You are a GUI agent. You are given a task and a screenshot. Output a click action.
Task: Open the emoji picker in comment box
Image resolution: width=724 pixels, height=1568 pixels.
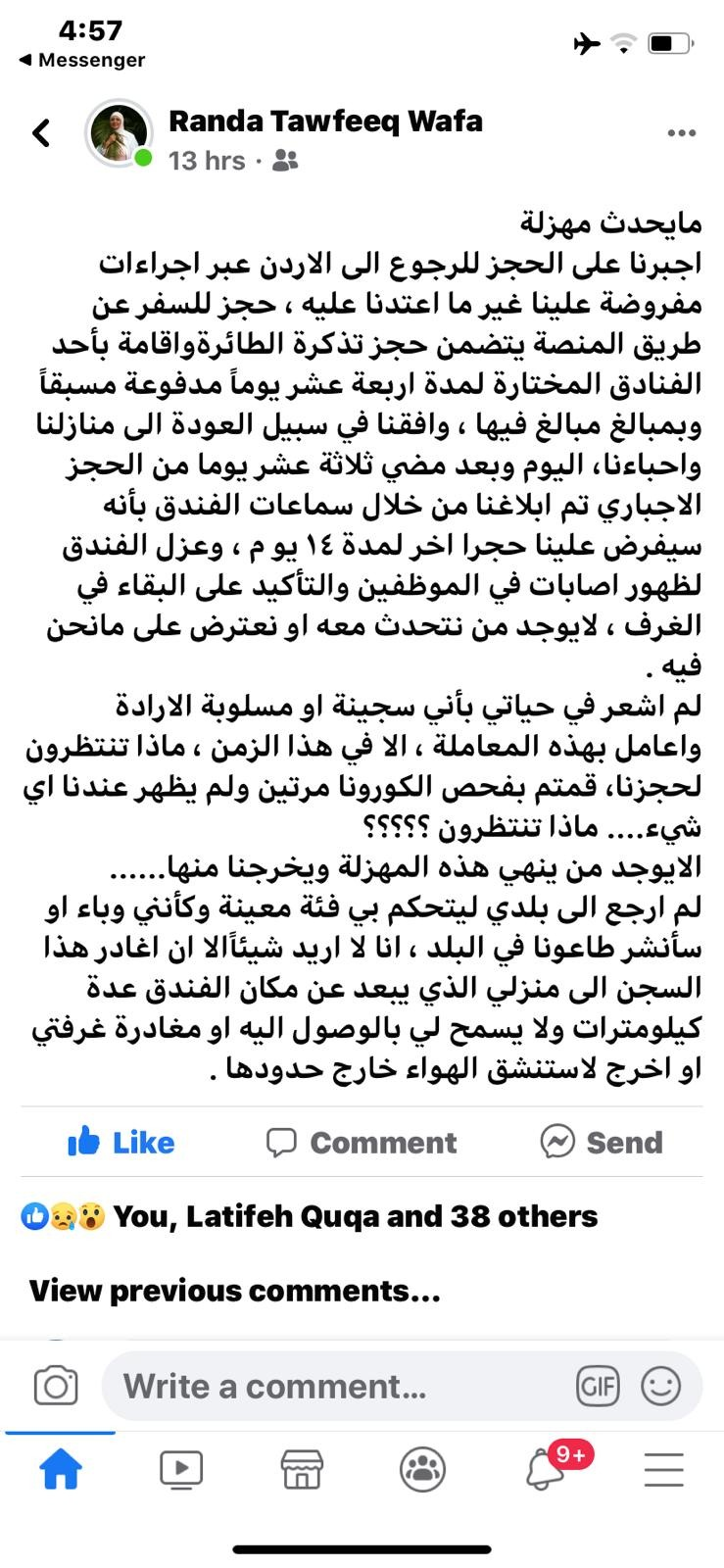pyautogui.click(x=661, y=1386)
